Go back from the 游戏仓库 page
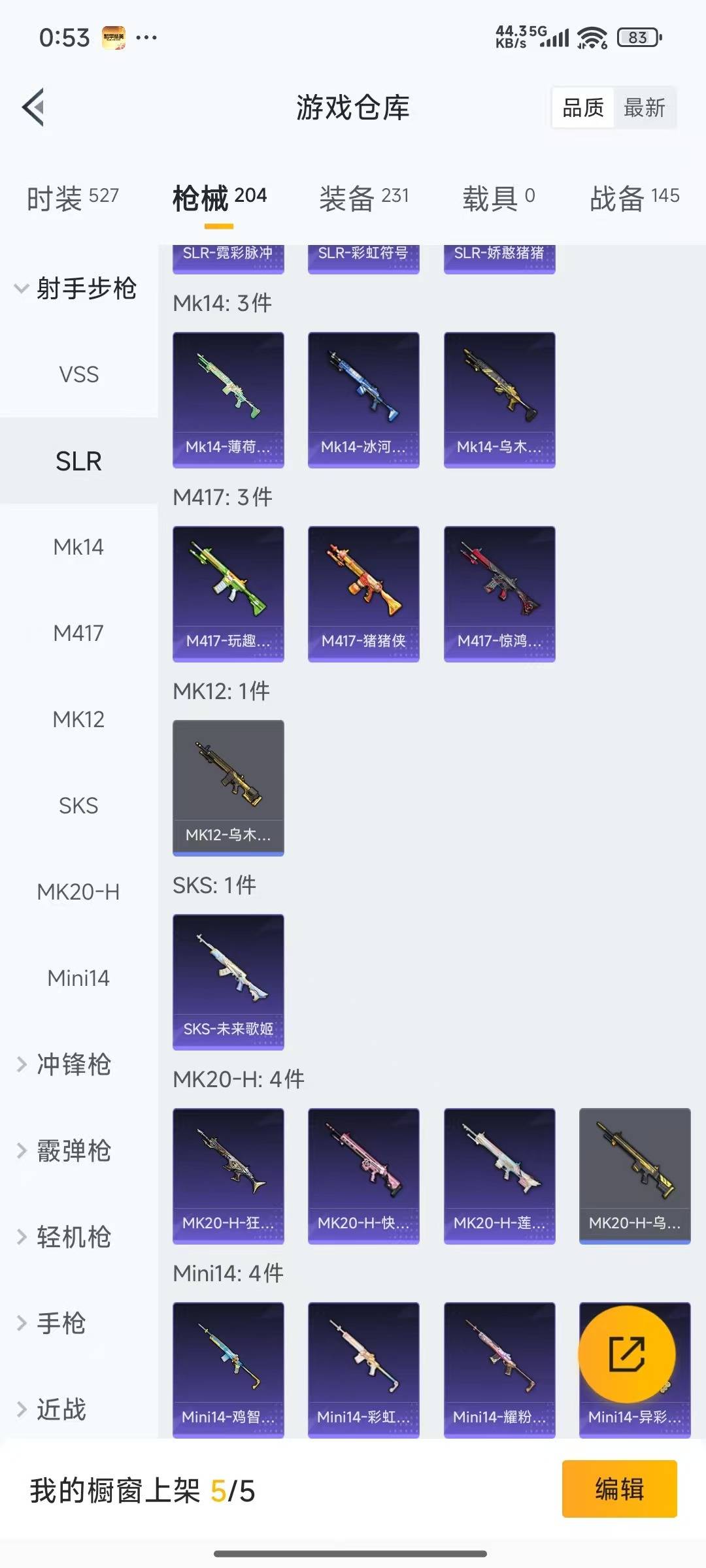The height and width of the screenshot is (1568, 706). (34, 107)
